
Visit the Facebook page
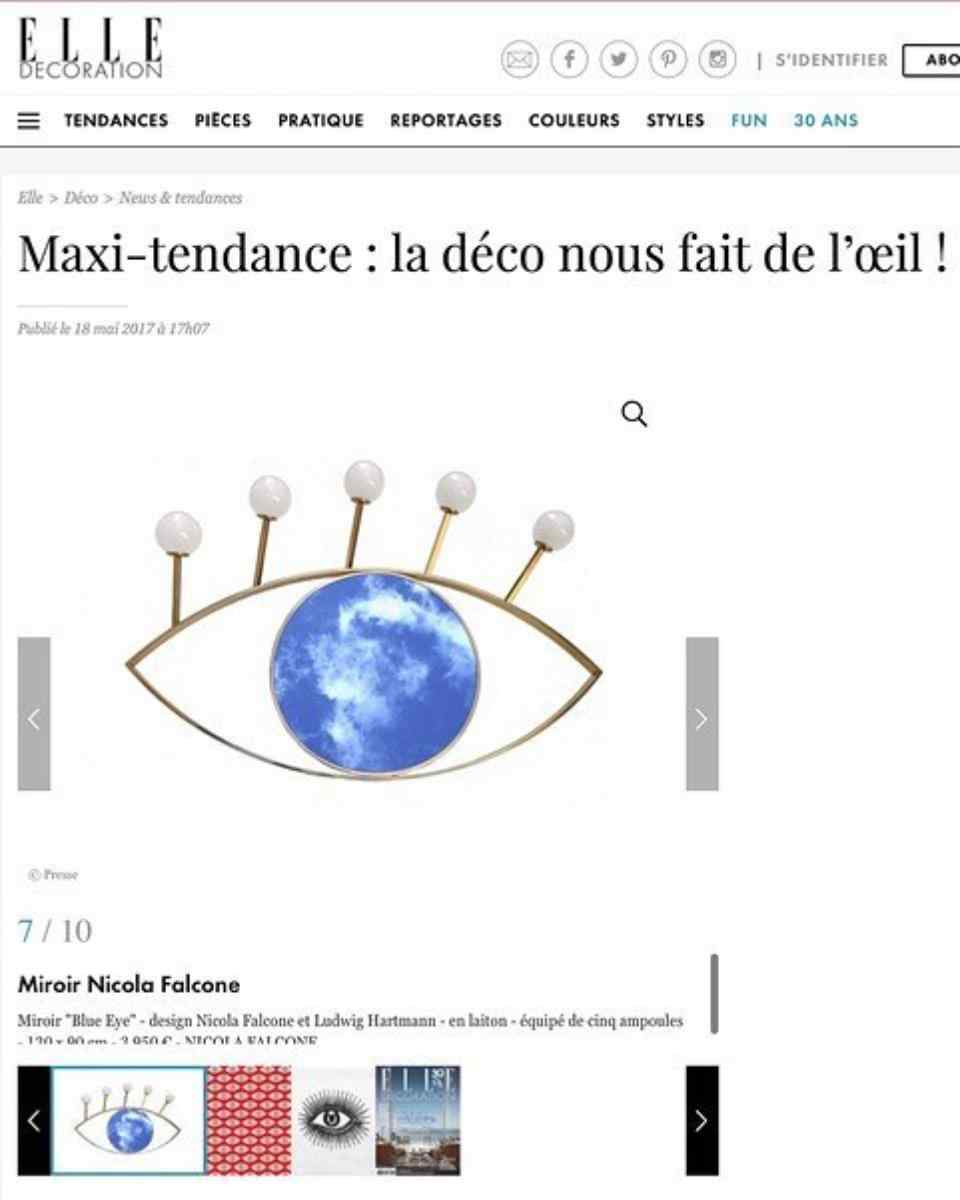click(x=569, y=61)
